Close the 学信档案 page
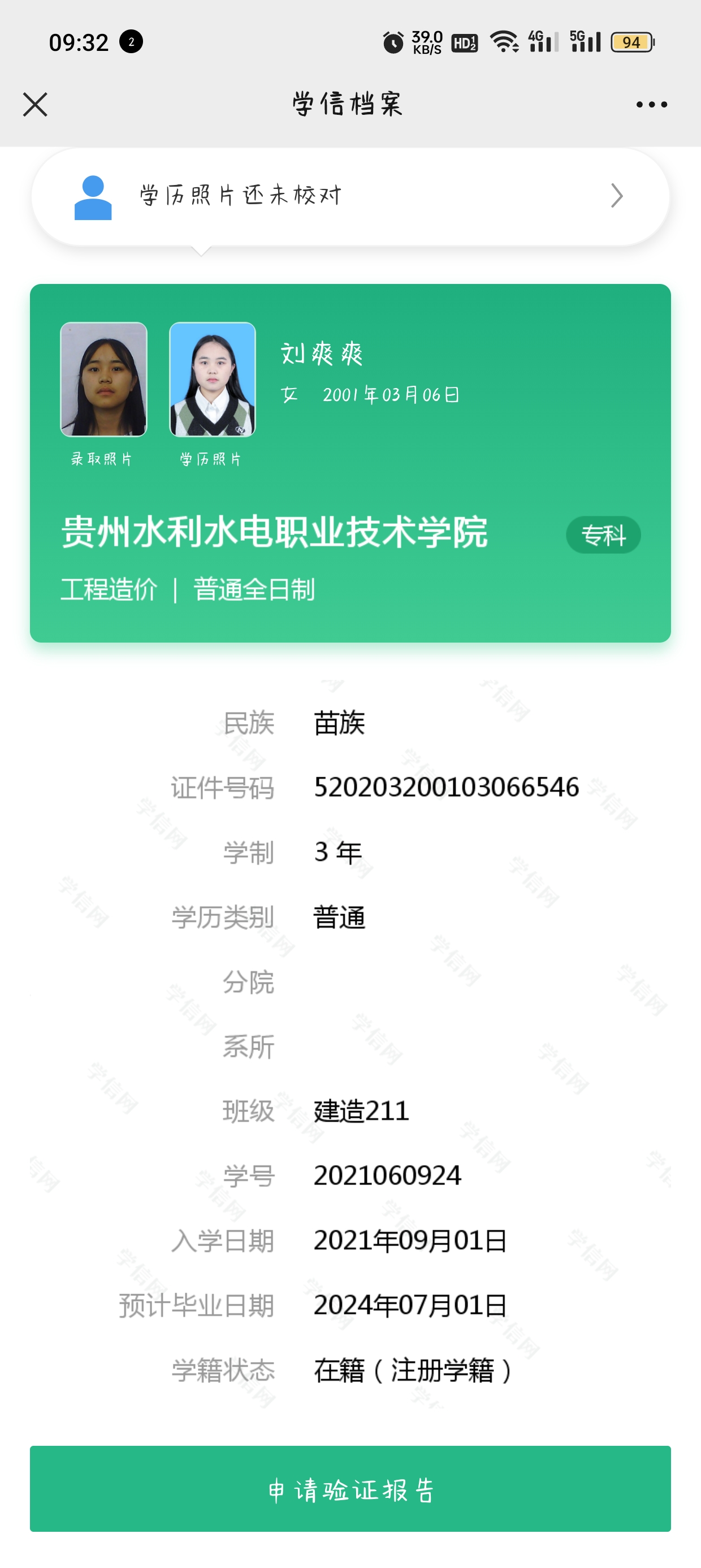This screenshot has height=1568, width=701. click(34, 105)
